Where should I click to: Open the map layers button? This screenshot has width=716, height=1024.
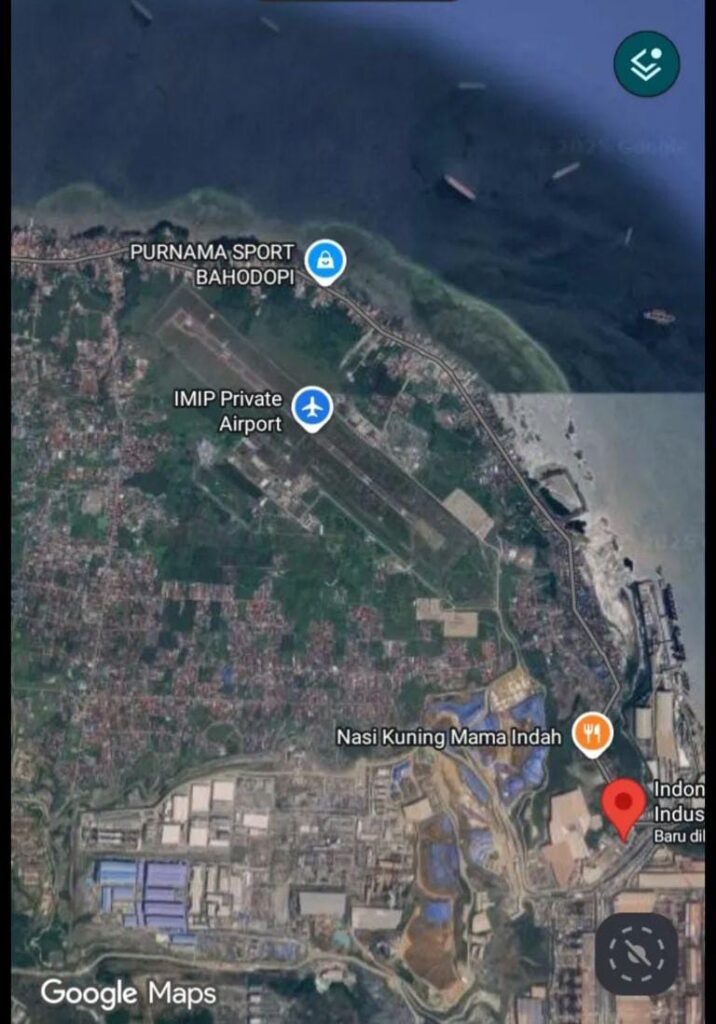coord(646,64)
